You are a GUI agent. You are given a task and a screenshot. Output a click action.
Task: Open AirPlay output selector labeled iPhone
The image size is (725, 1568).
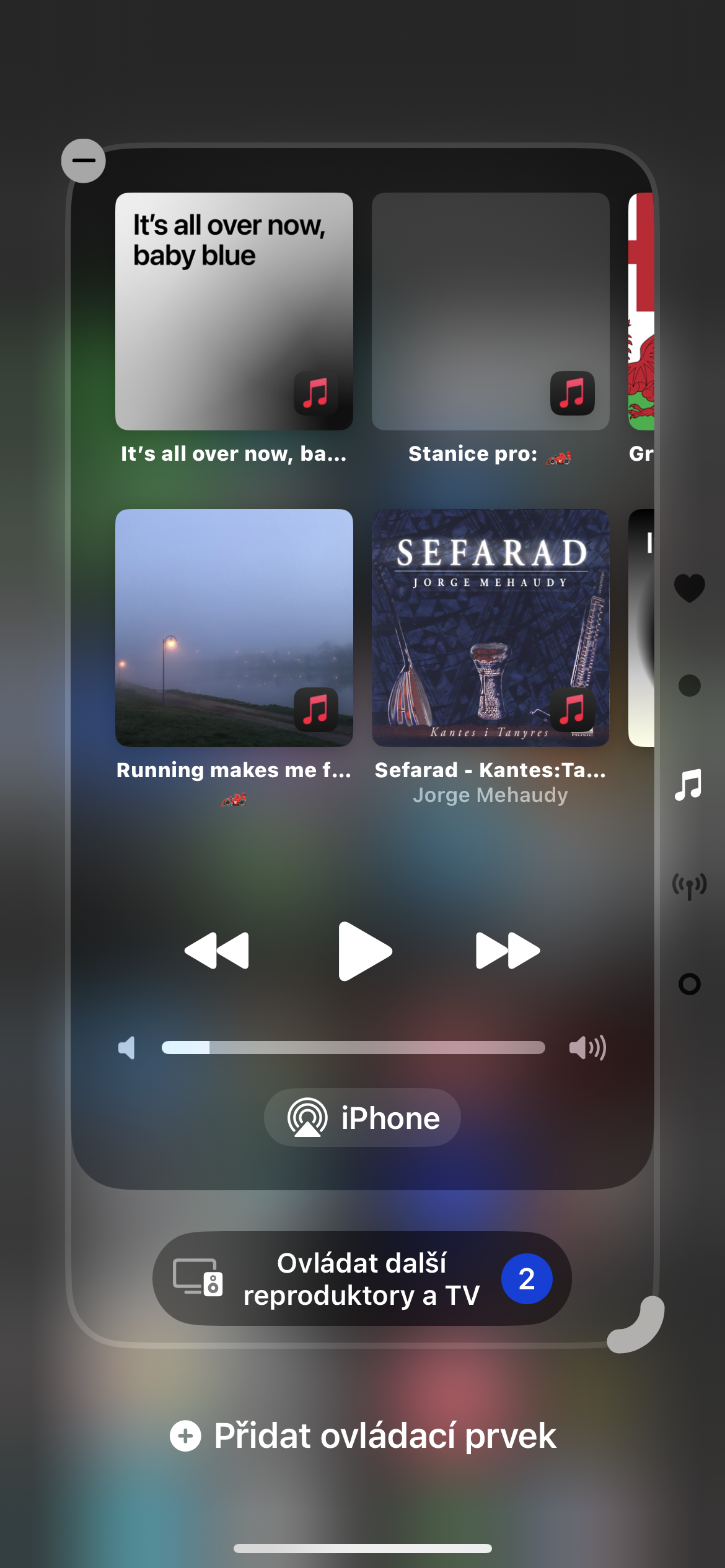point(362,1118)
